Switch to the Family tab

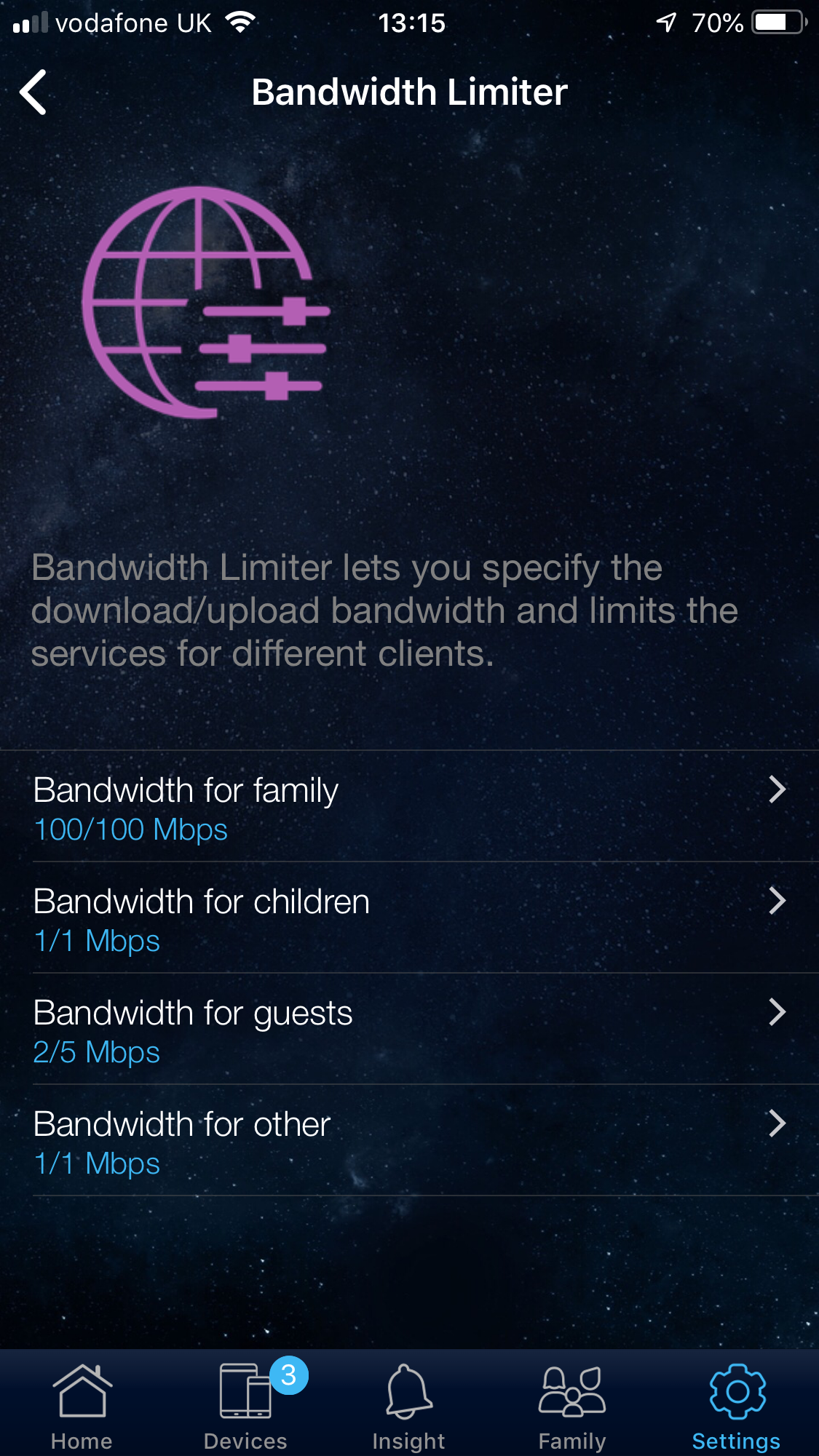tap(572, 1404)
